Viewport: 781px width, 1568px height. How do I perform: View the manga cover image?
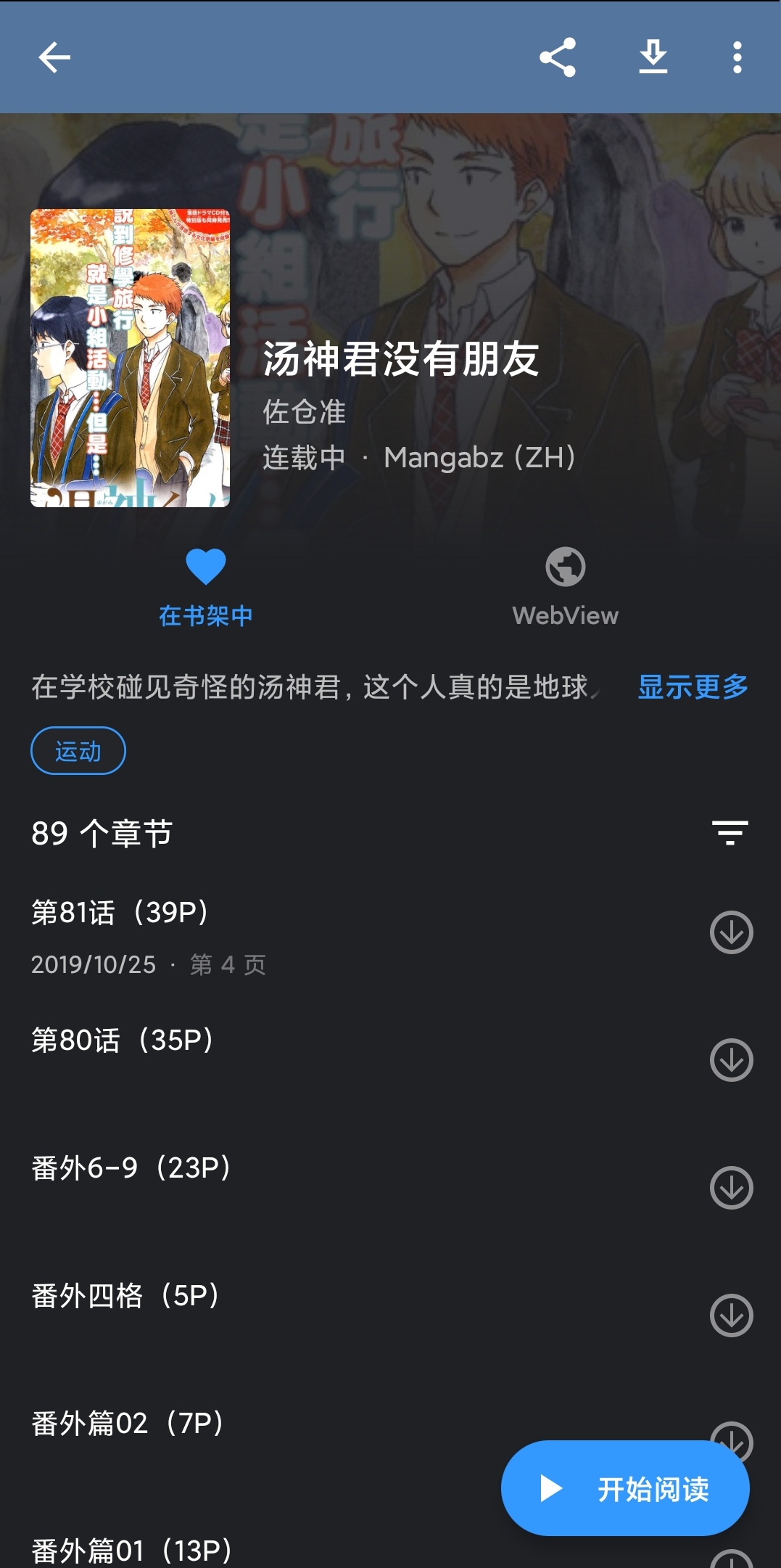130,358
